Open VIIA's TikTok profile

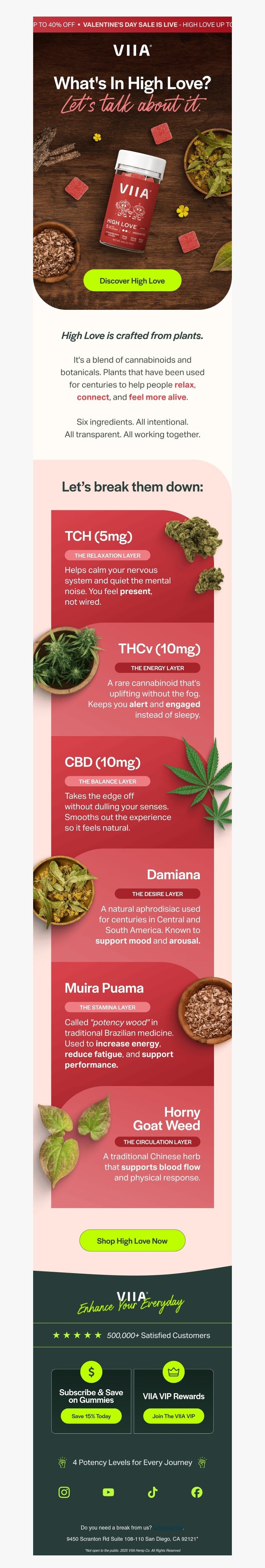coord(153,1492)
